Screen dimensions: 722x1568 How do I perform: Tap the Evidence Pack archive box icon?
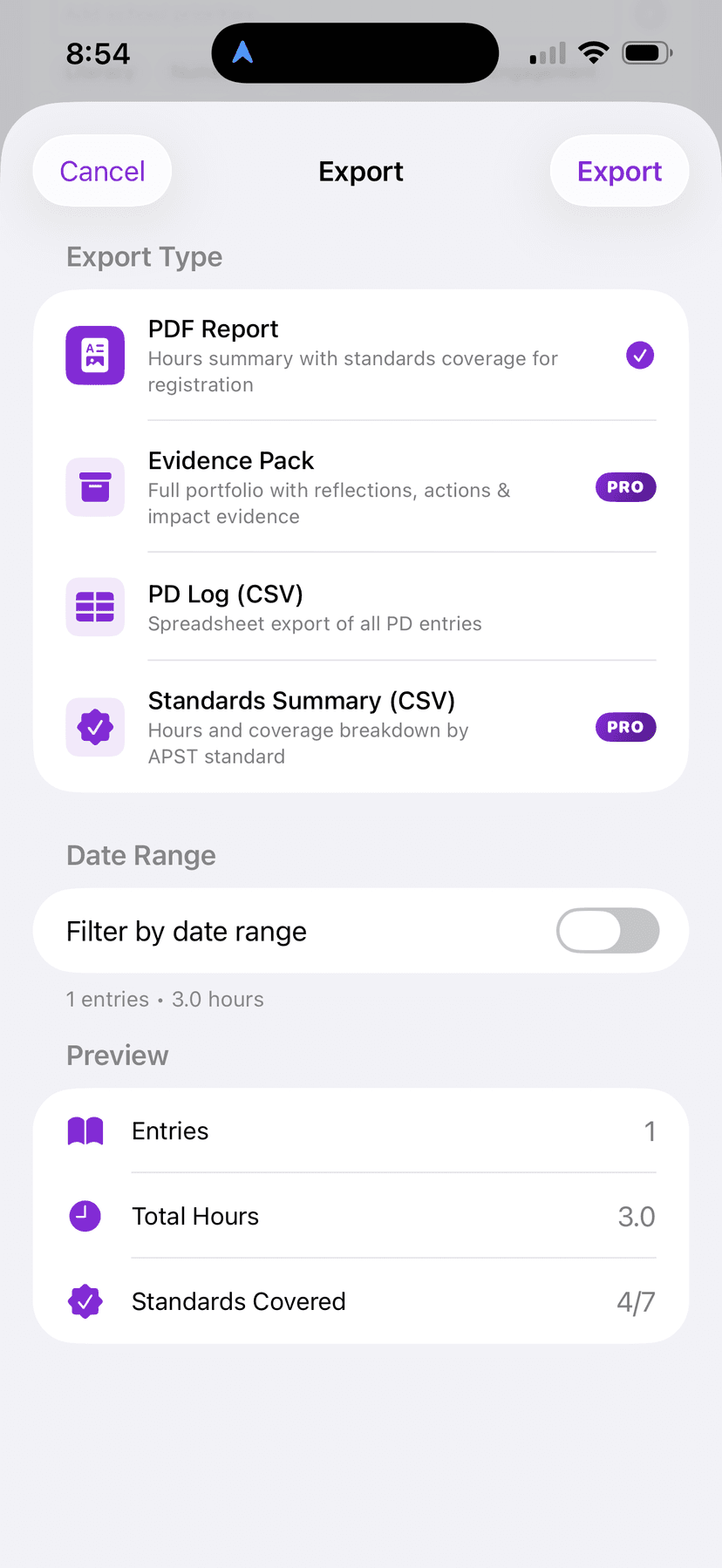[x=94, y=487]
